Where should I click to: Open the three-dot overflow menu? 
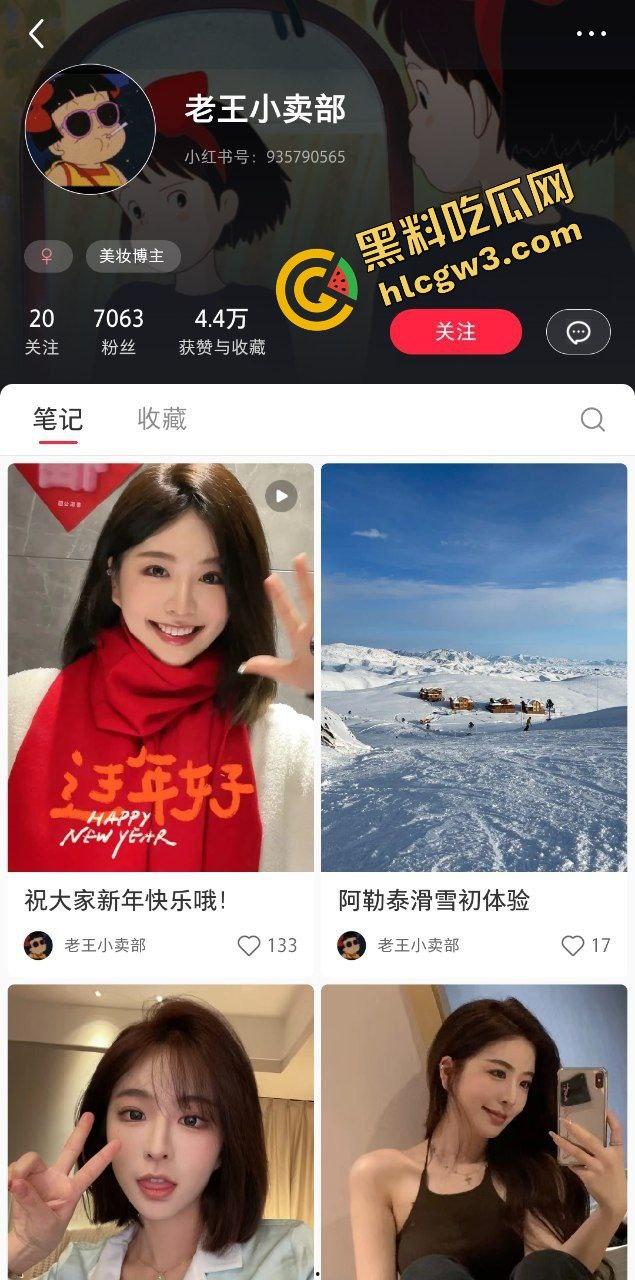point(591,34)
